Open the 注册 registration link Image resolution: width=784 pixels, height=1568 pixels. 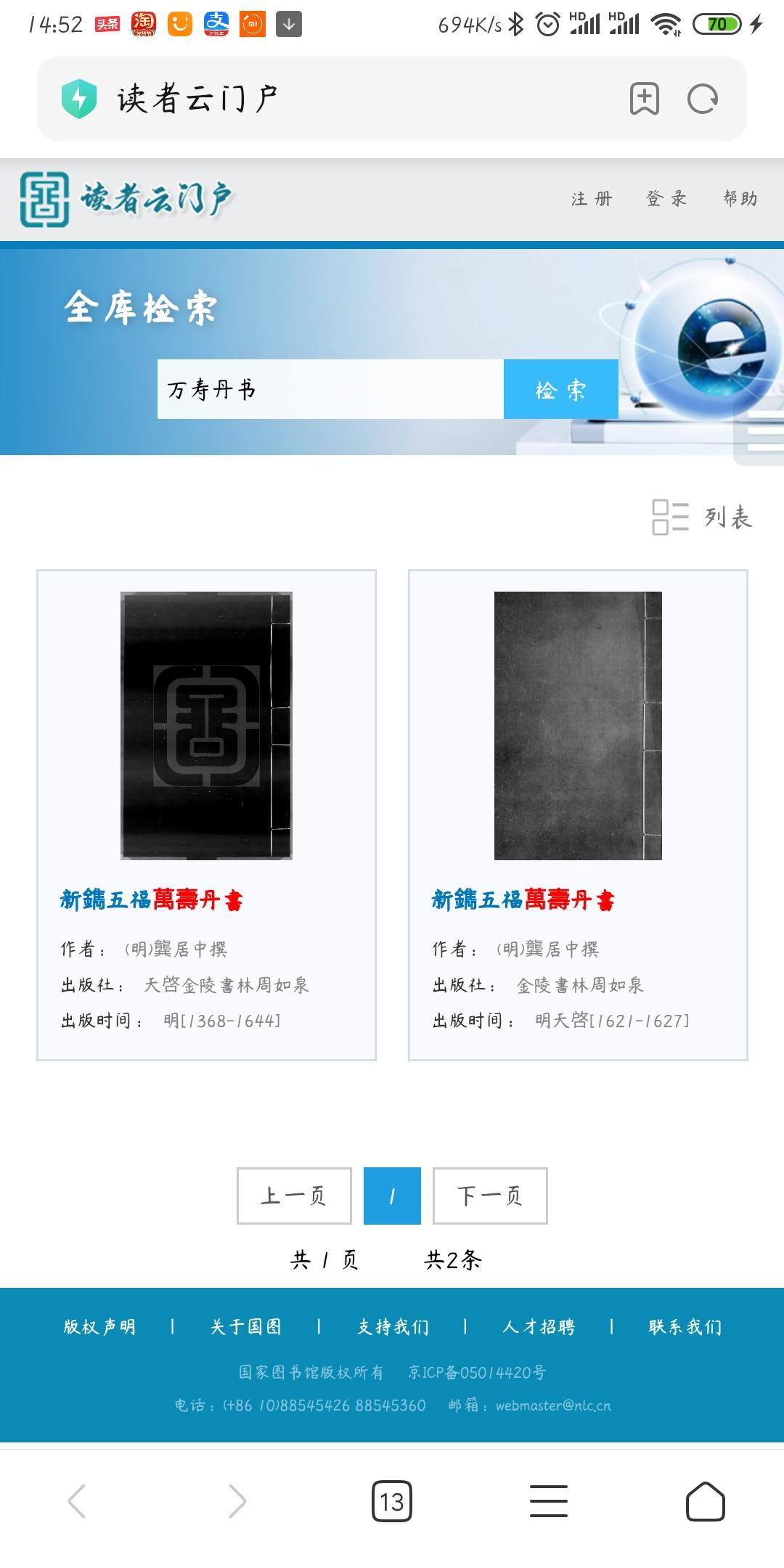592,199
